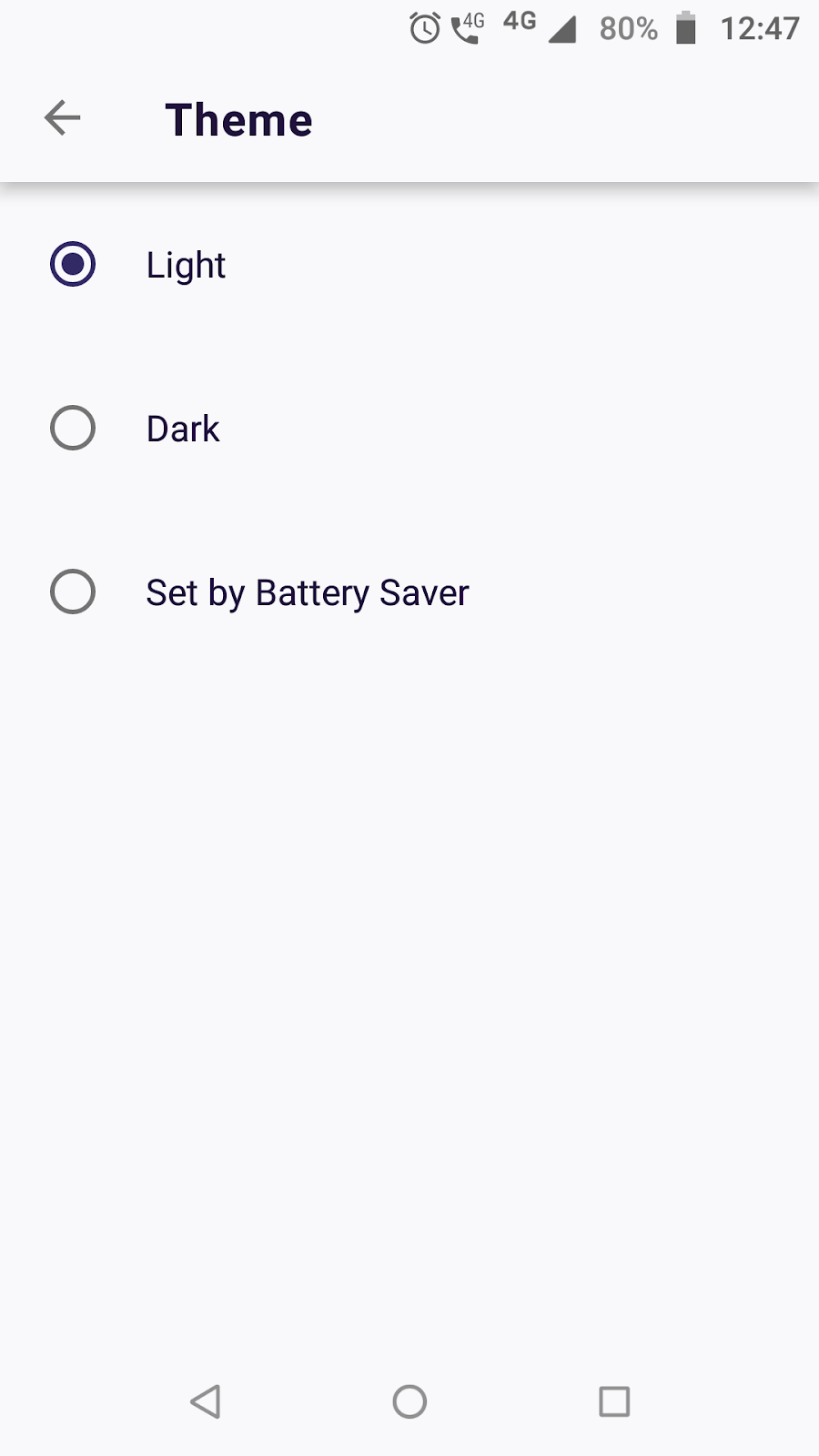Switch to the Dark theme

click(x=73, y=429)
